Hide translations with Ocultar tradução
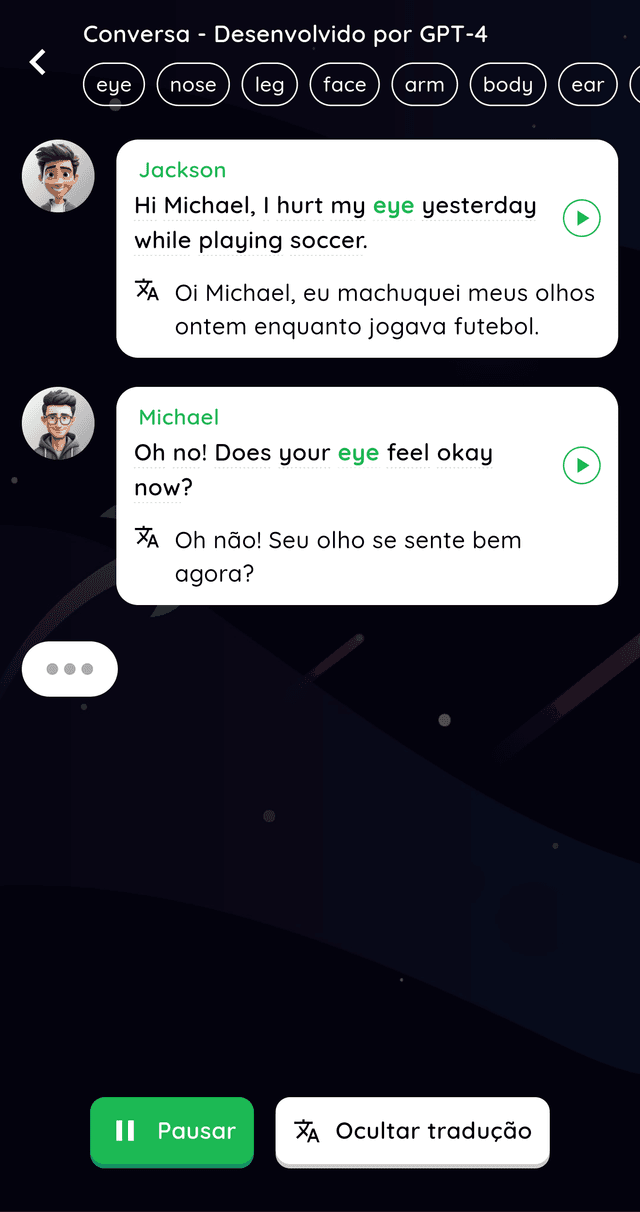The height and width of the screenshot is (1212, 640). tap(412, 1131)
